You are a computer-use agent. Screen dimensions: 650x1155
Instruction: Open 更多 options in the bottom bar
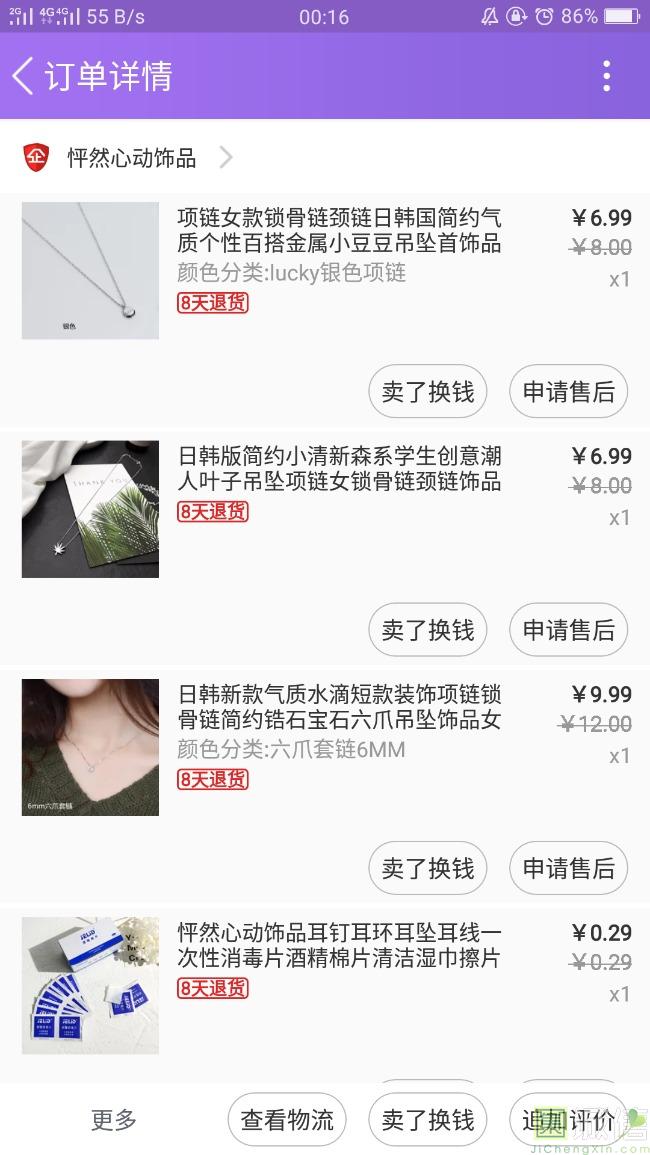pyautogui.click(x=114, y=1120)
